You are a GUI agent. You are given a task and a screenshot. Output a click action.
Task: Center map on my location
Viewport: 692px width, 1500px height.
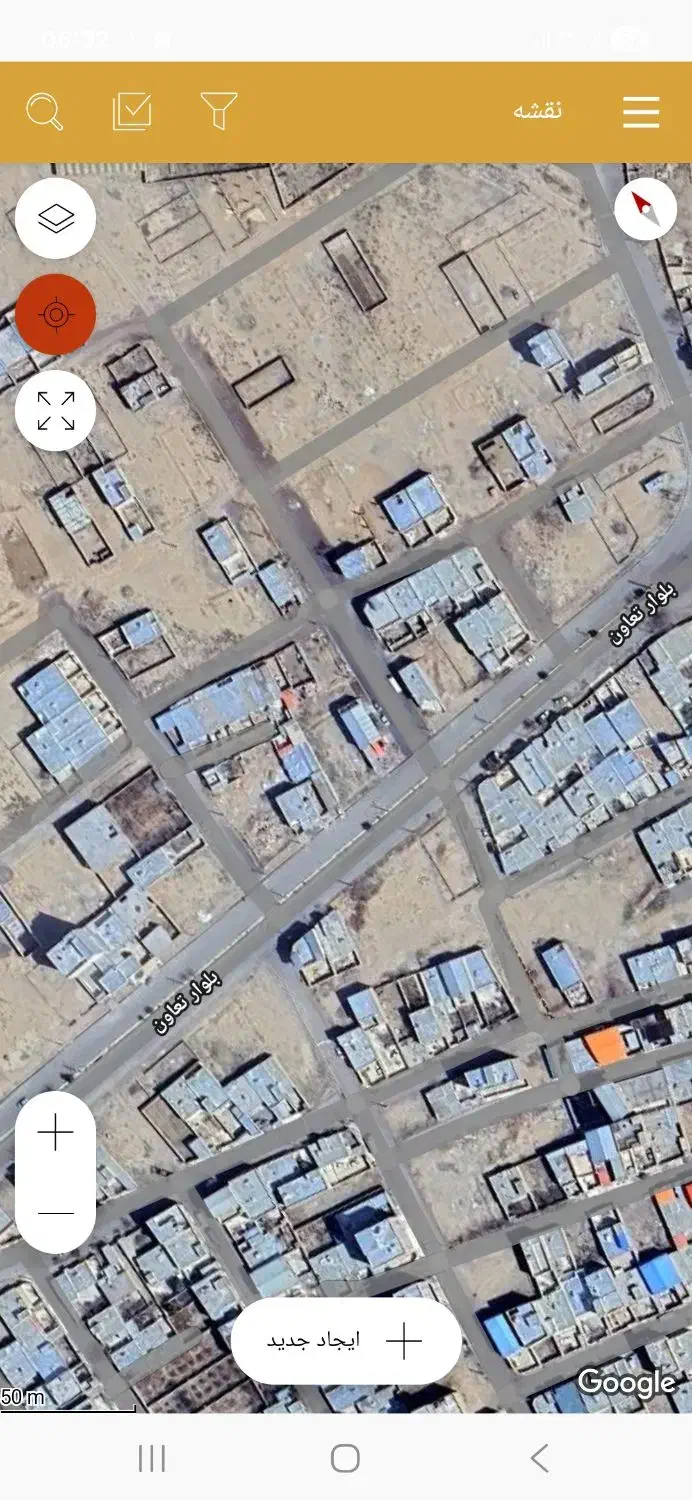[56, 315]
